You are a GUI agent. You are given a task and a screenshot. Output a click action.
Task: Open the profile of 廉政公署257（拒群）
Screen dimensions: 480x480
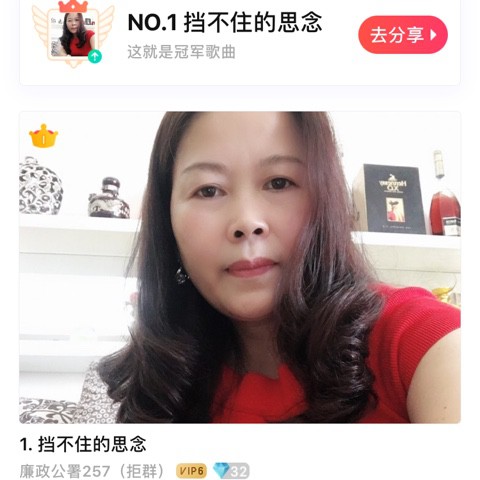point(92,471)
